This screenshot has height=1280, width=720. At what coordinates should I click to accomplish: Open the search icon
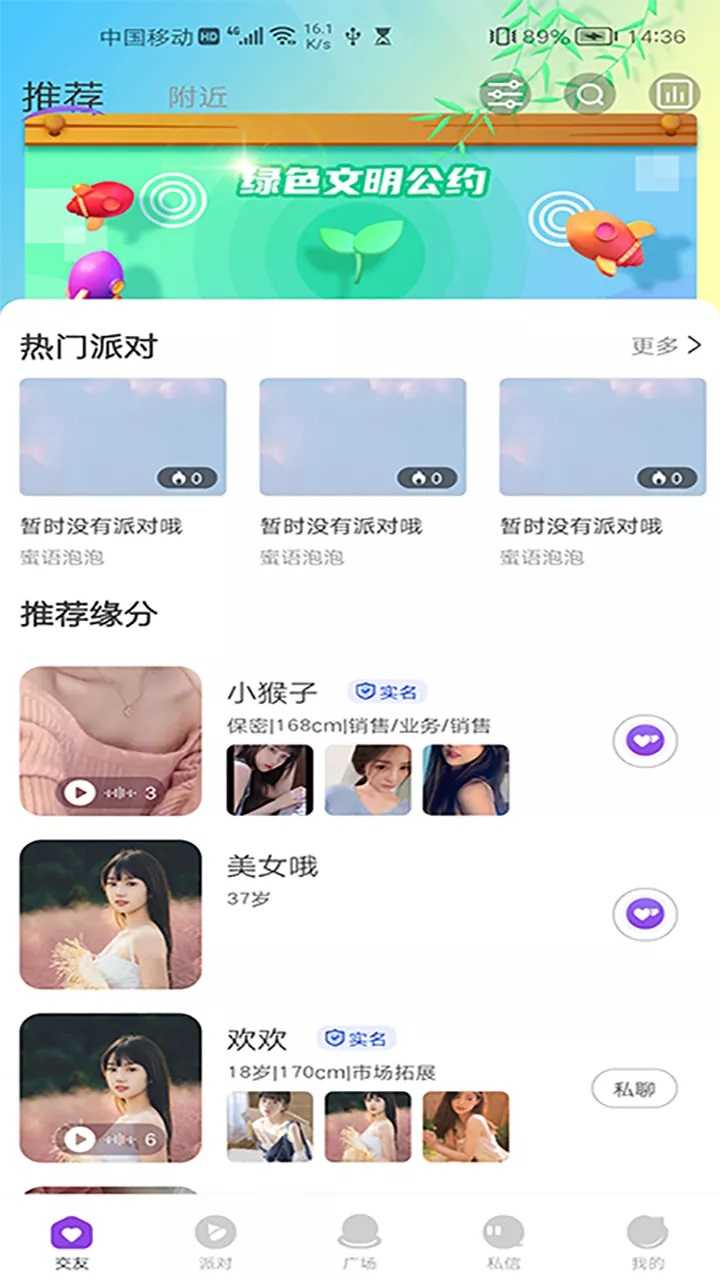[x=590, y=95]
